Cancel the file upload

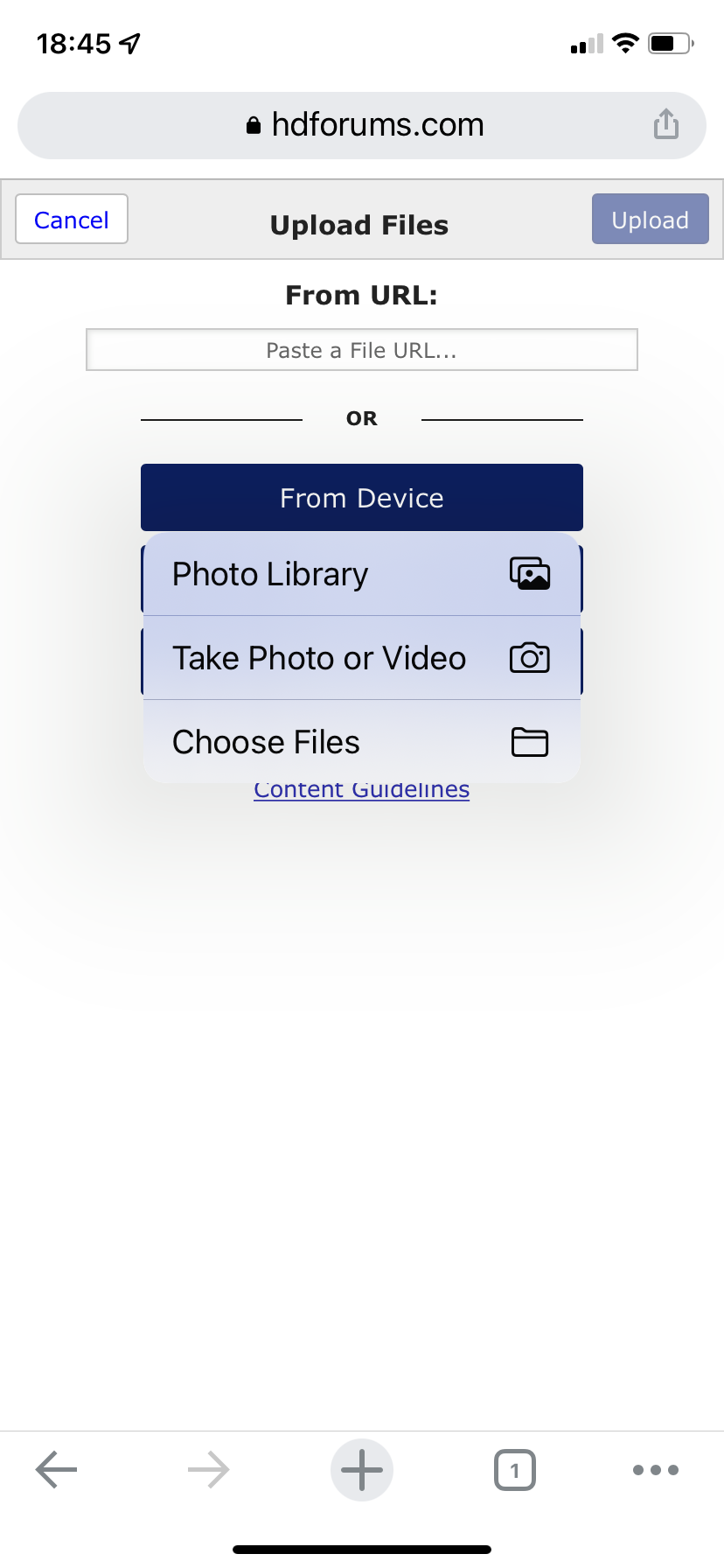[72, 220]
